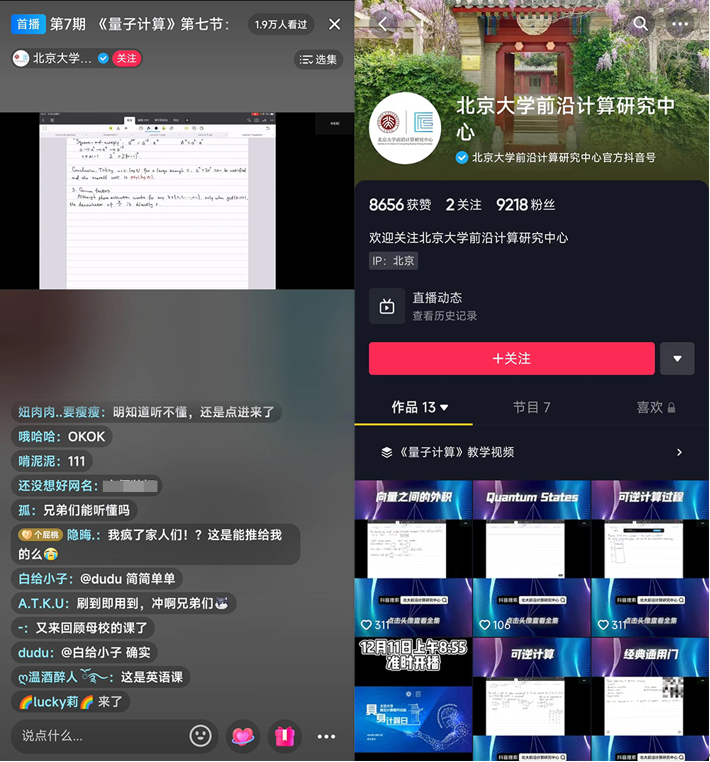Follow the streamer via the small pink 关注 pill
This screenshot has width=710, height=762.
(126, 59)
